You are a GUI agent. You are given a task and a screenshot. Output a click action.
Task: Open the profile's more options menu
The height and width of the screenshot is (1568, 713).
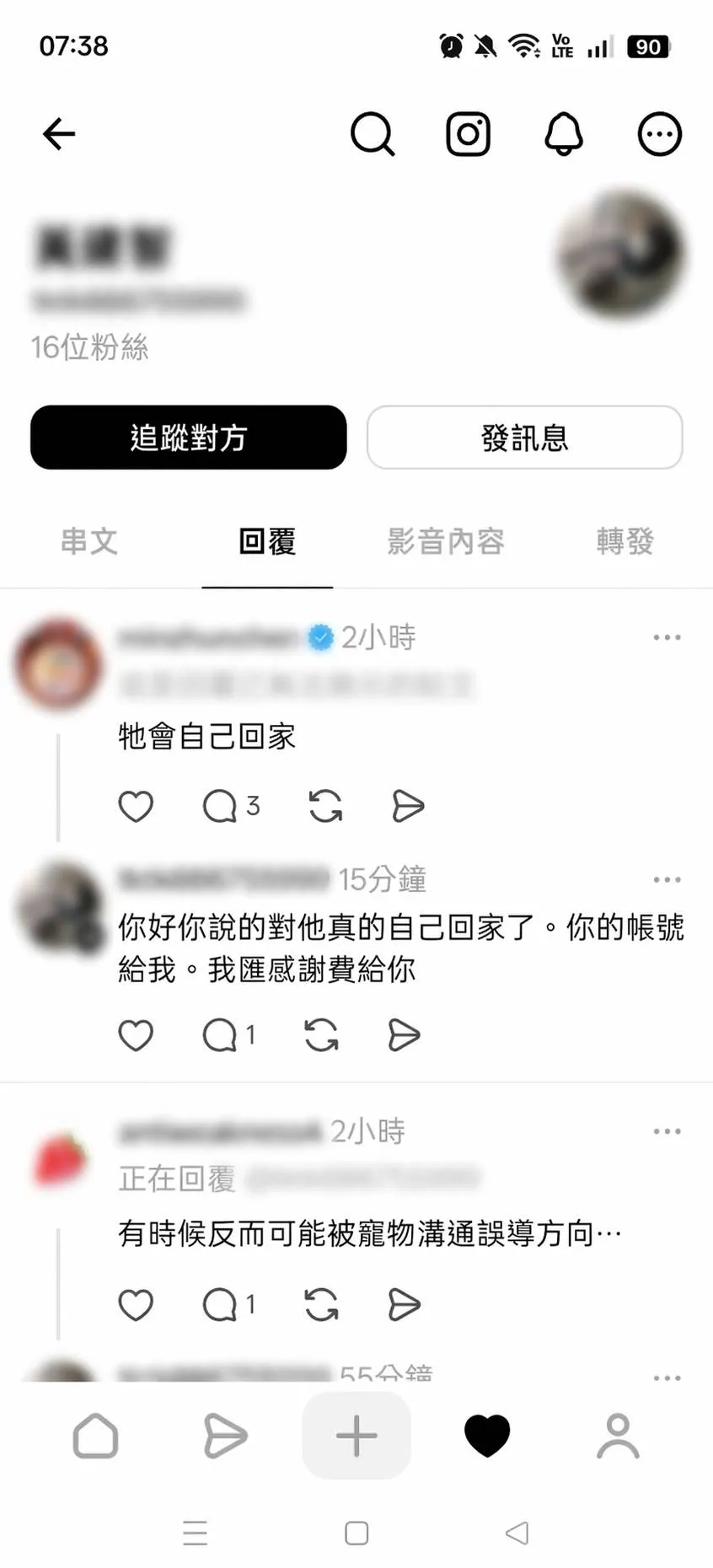pos(659,134)
